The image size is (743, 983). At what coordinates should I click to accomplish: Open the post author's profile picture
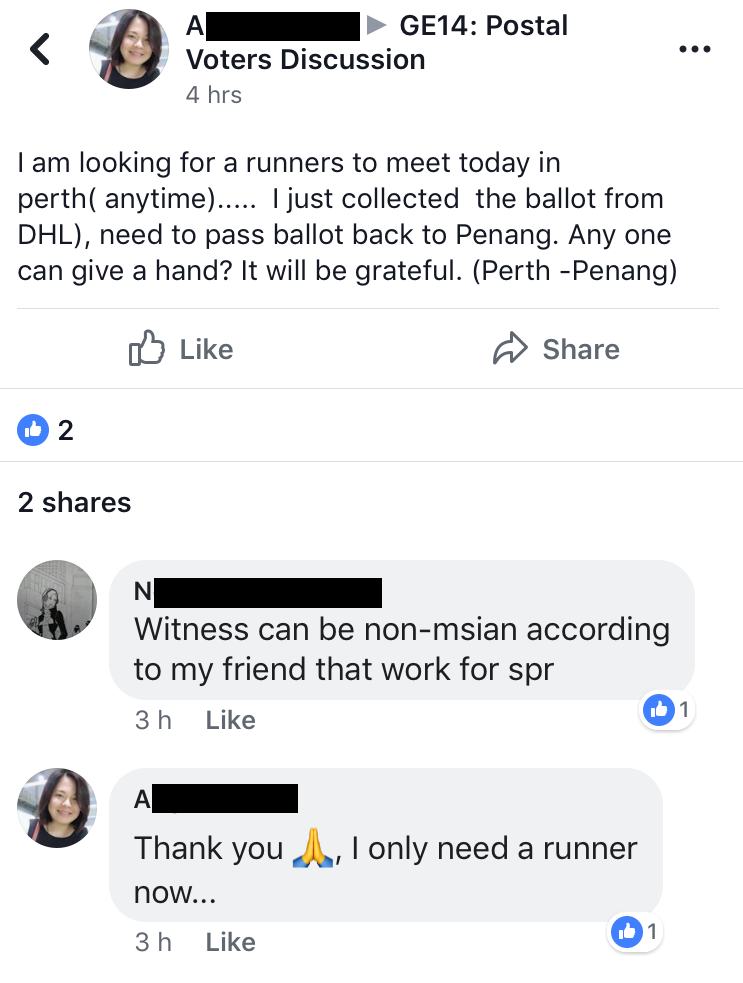tap(129, 49)
